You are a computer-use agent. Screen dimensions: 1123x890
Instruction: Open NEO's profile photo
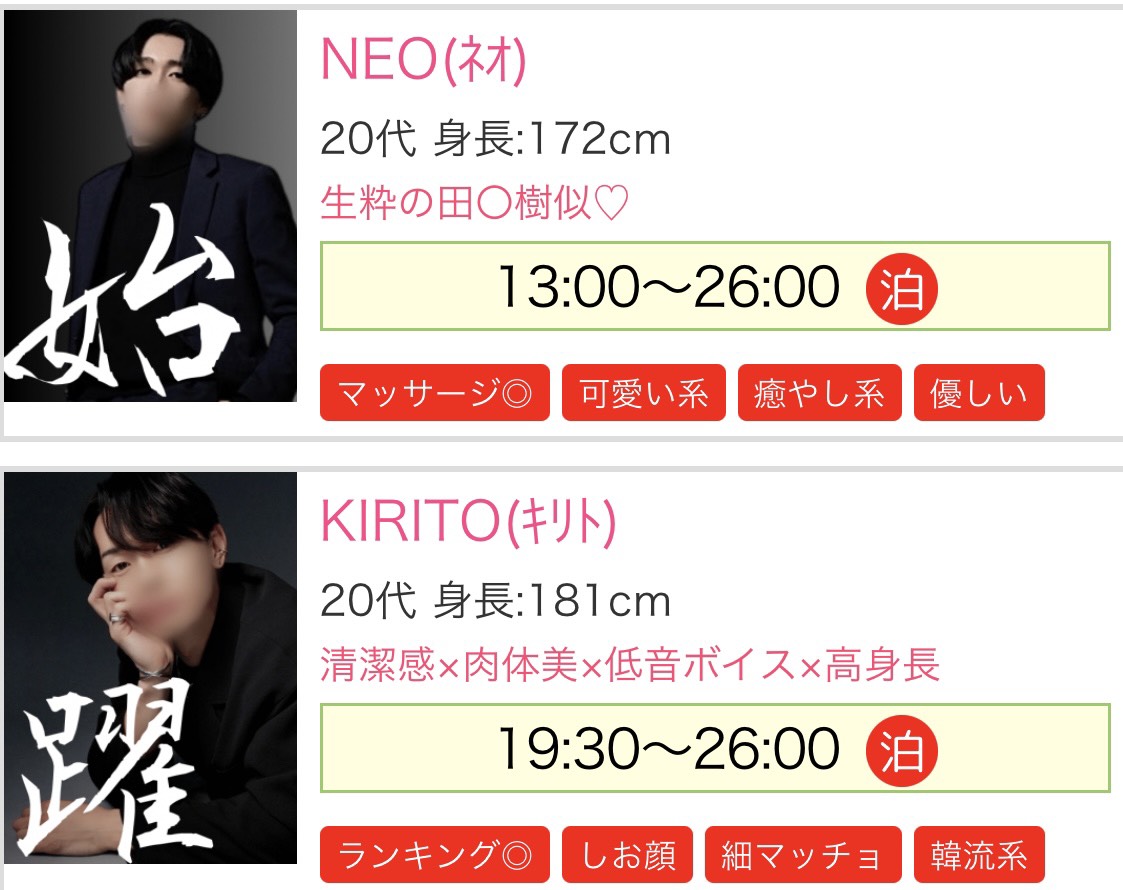pos(150,206)
